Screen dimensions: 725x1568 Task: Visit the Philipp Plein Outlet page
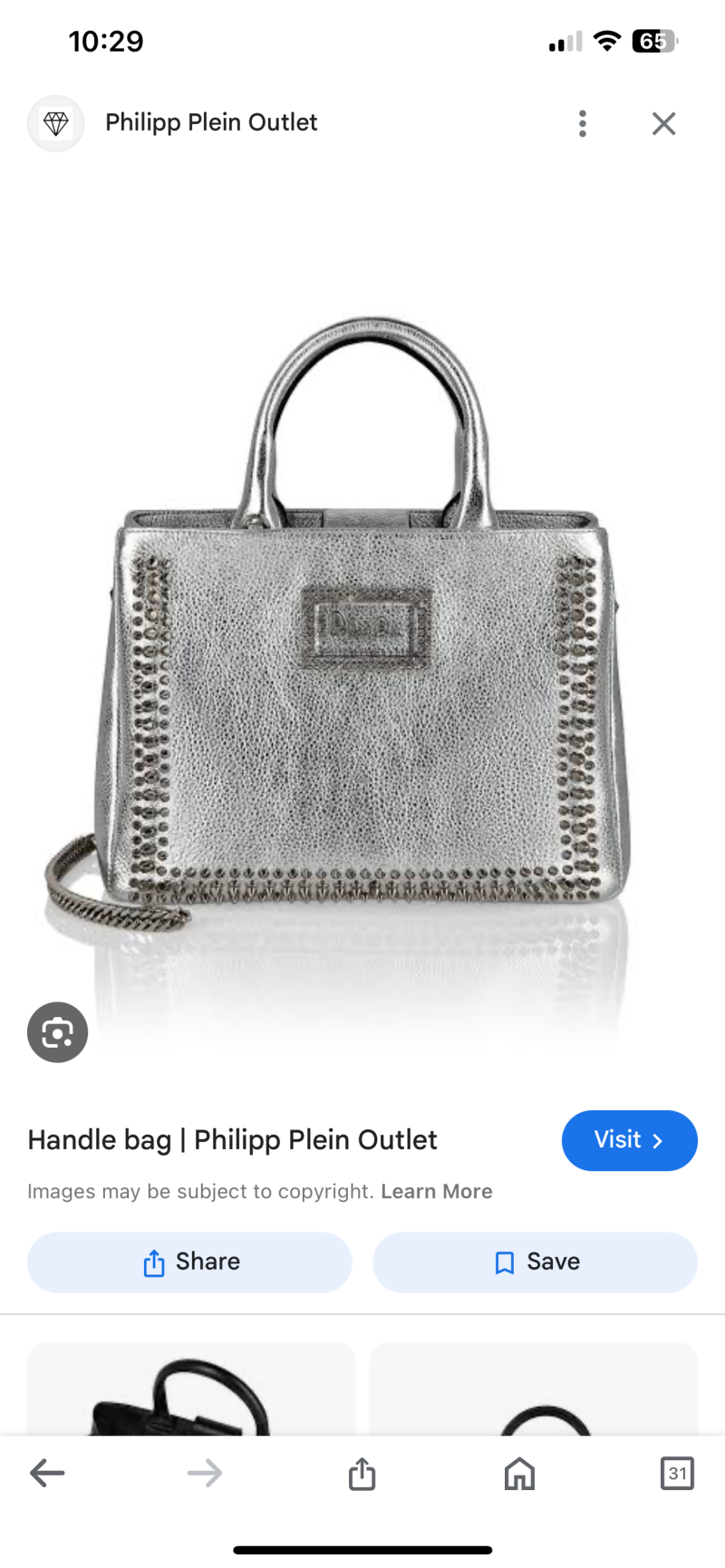[629, 1139]
